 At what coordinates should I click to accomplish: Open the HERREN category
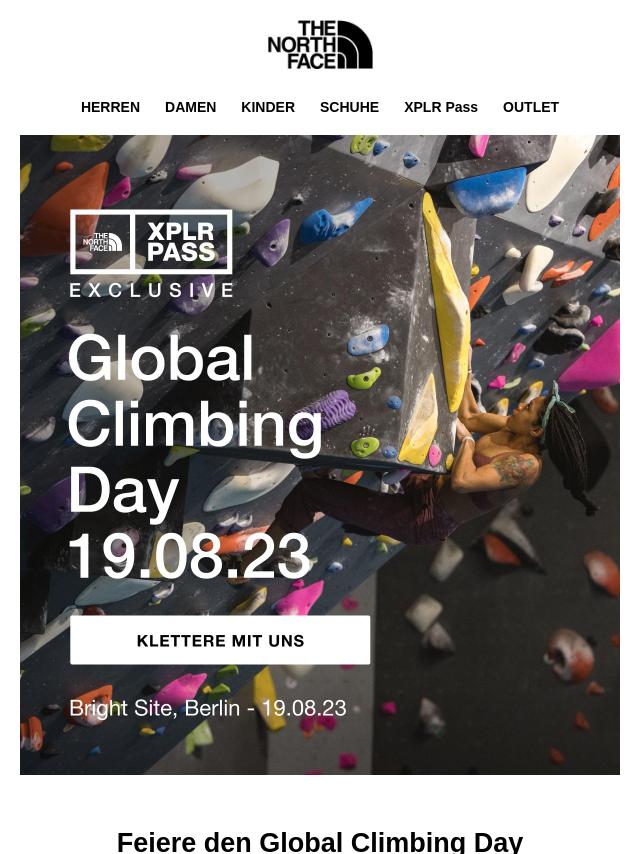click(x=110, y=107)
